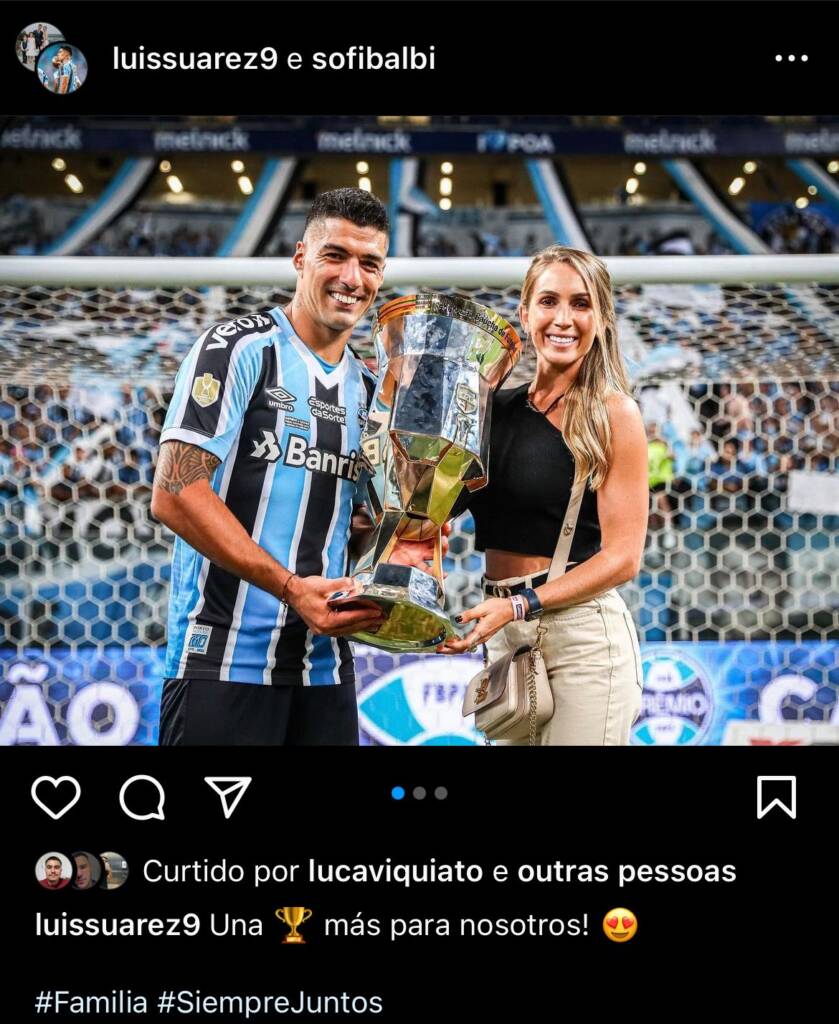Screen dimensions: 839x1024
Task: Open sofibalbi profile from the post header
Action: 373,59
